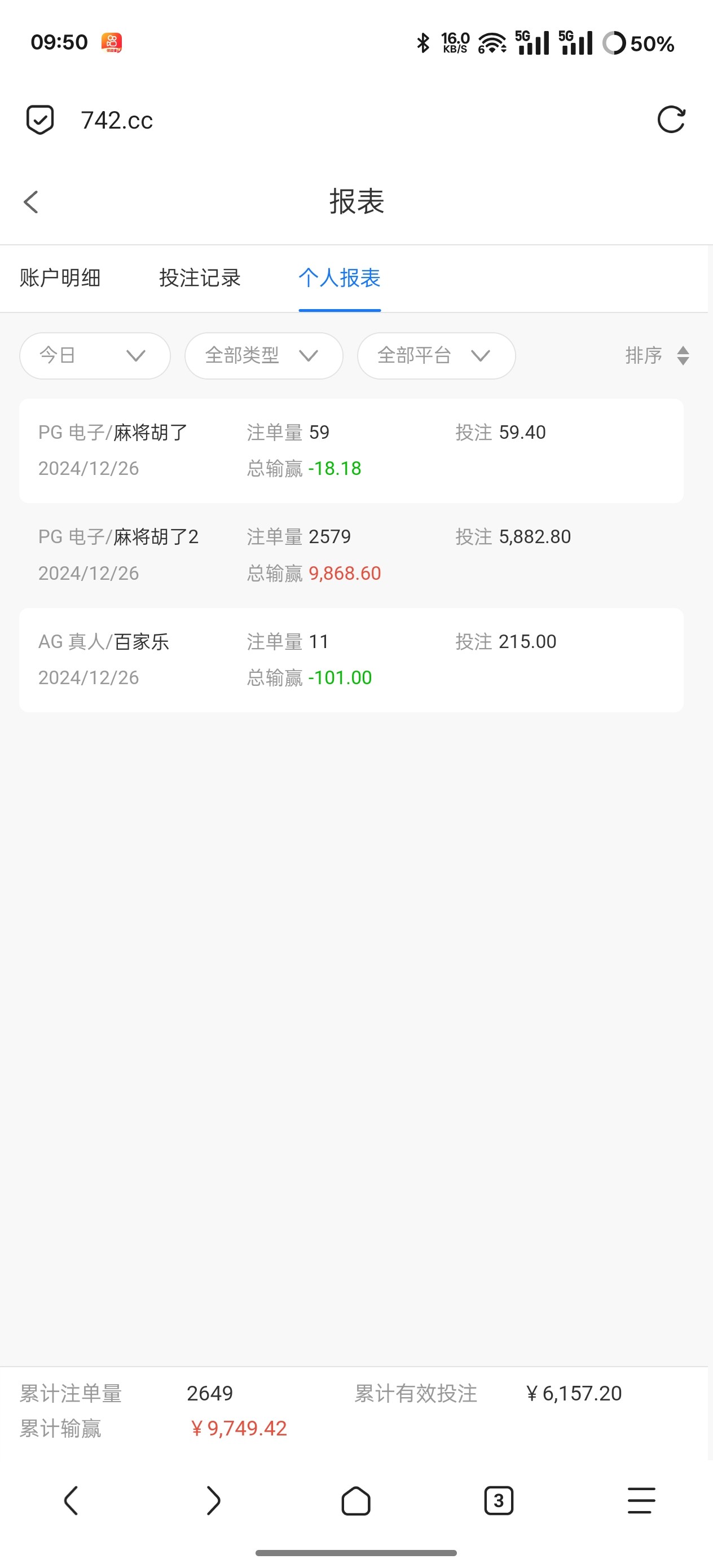Switch to the 投注记录 tab
Screen dimensions: 713x1568
pos(200,278)
